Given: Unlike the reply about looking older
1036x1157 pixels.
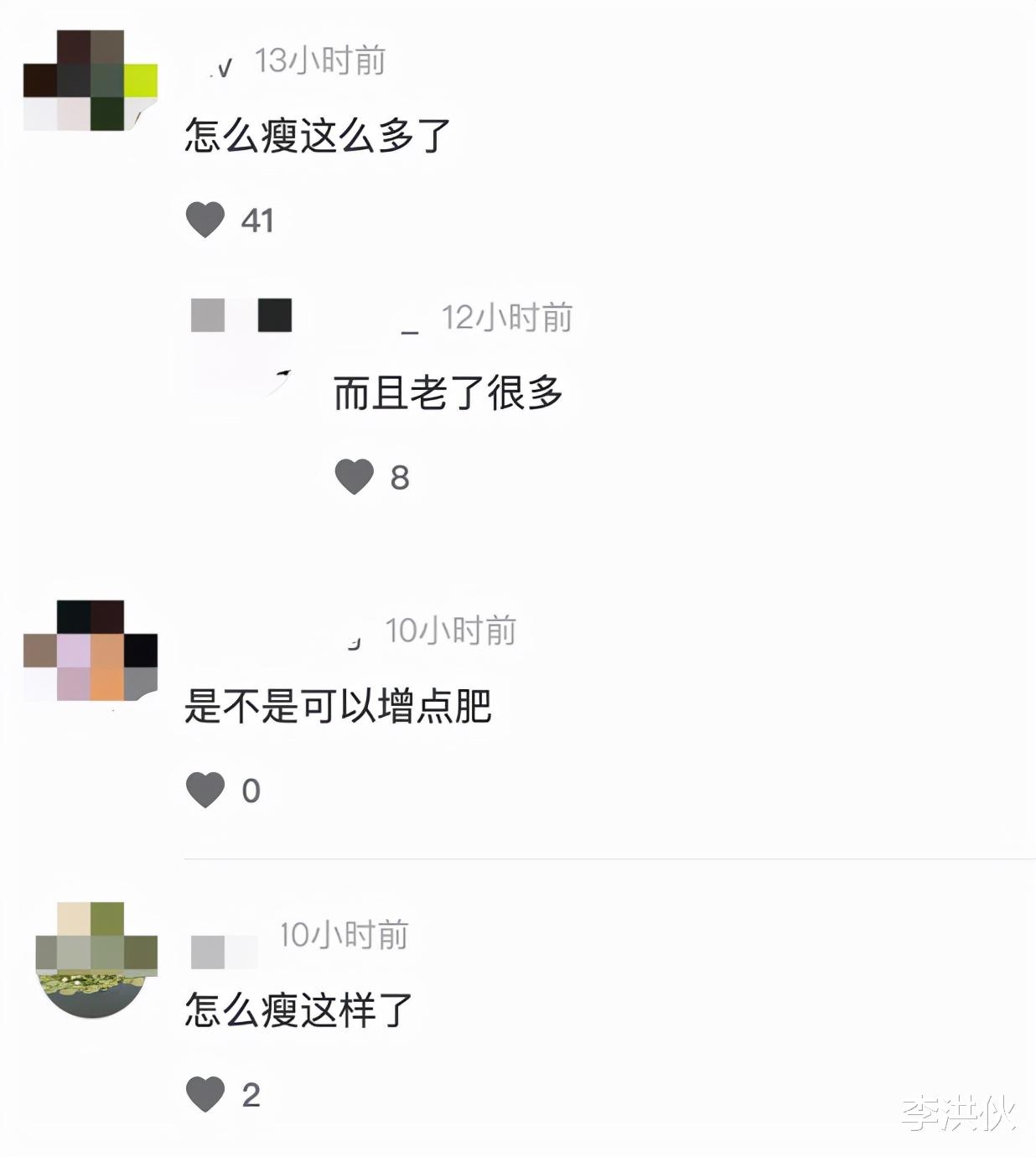Looking at the screenshot, I should pos(355,476).
